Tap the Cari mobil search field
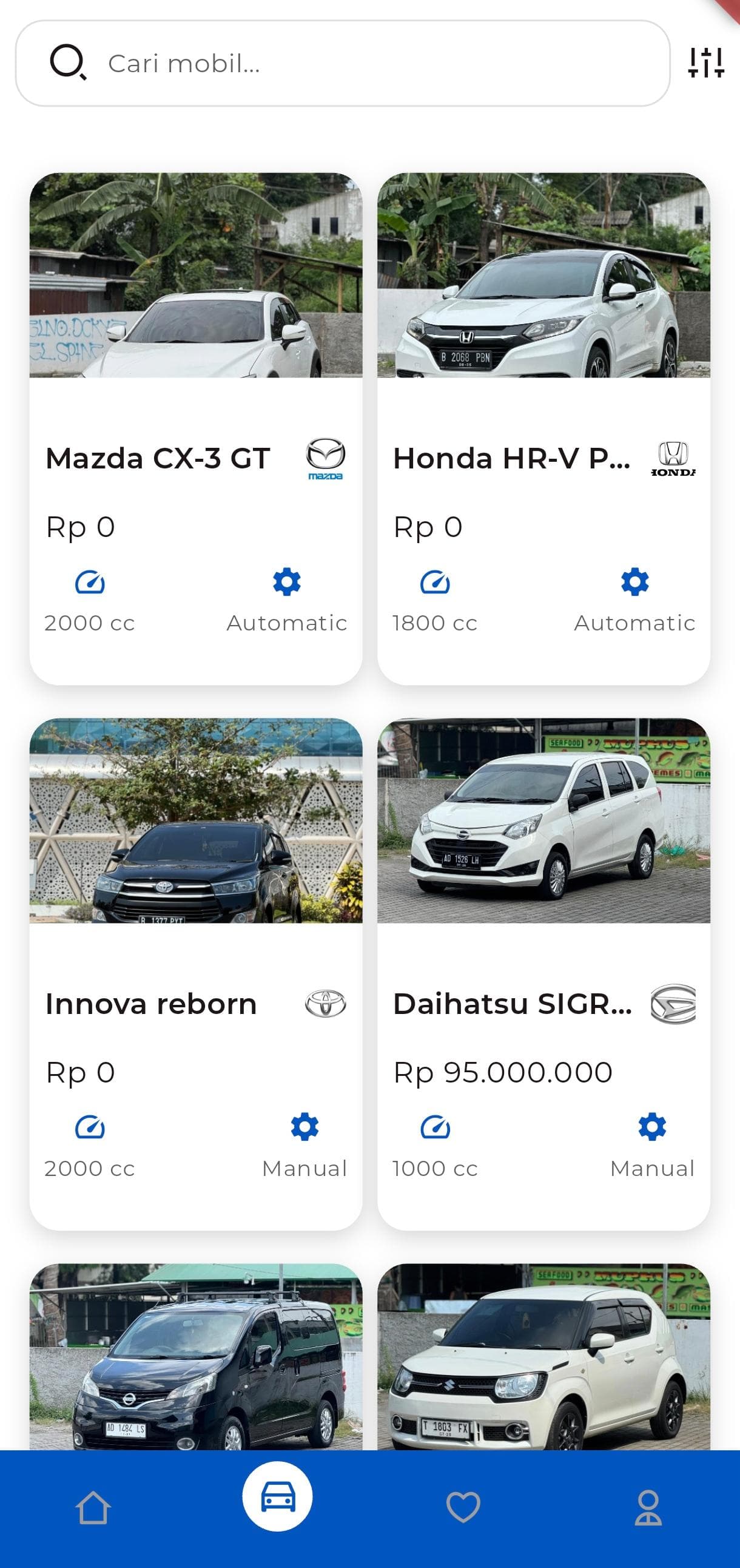 point(343,63)
